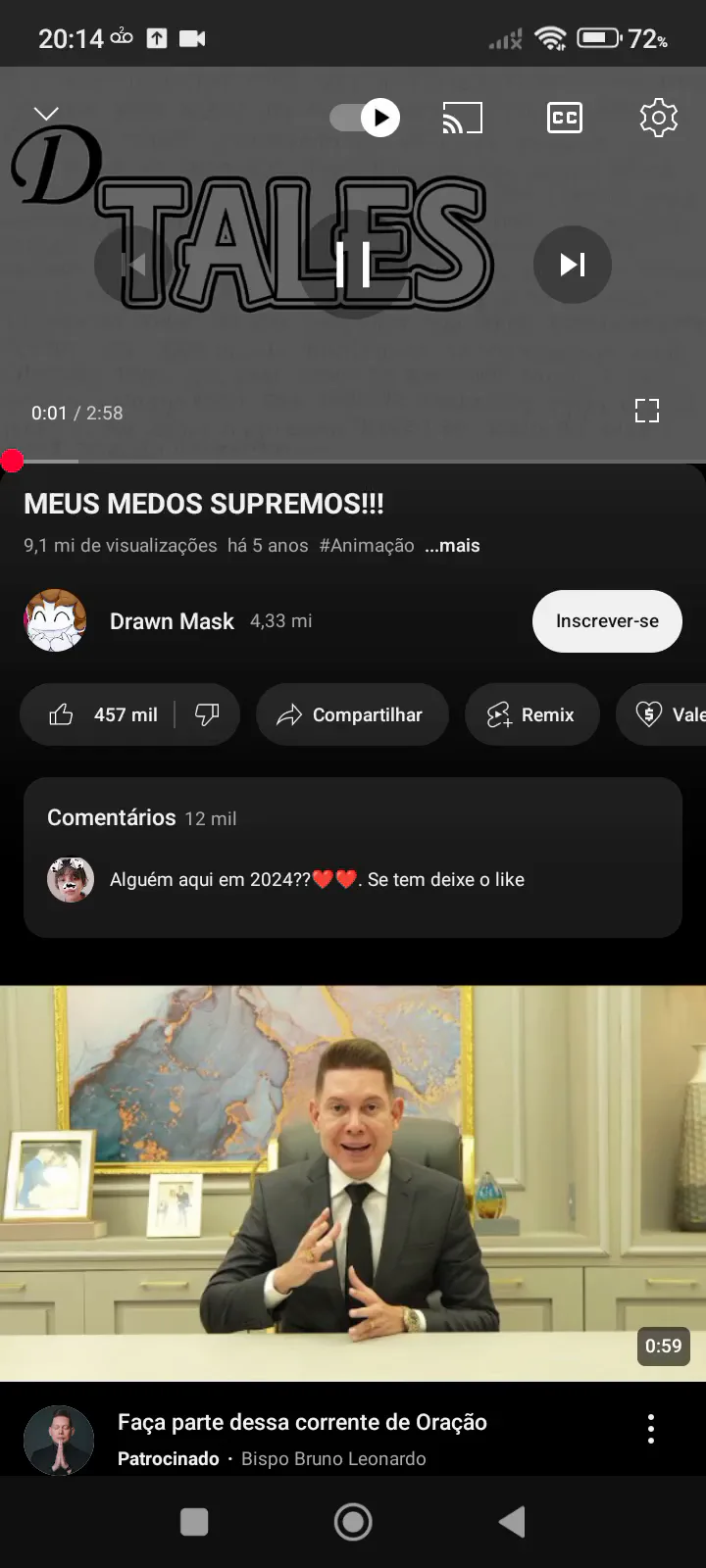Go back with the system back button

point(512,1522)
